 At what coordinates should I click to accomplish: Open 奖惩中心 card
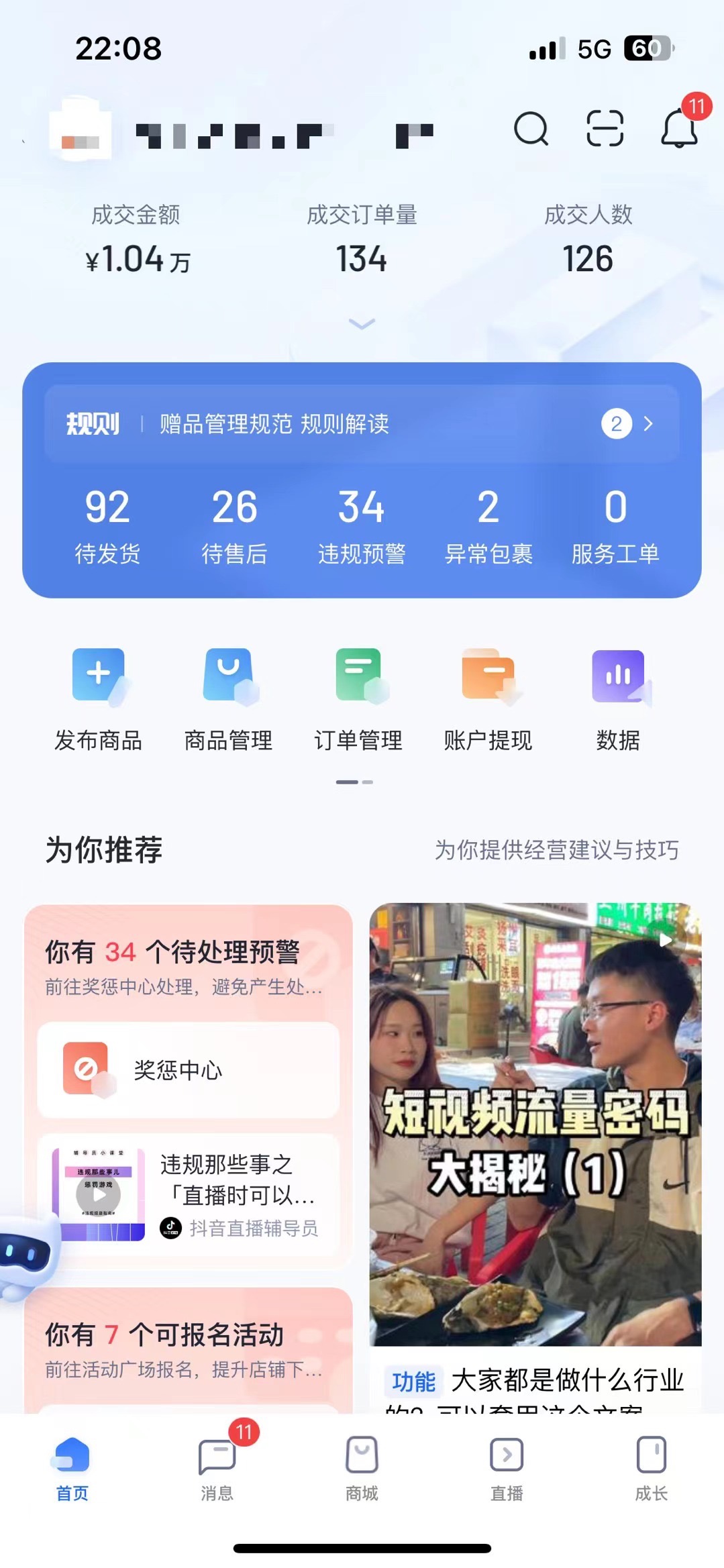[188, 1070]
